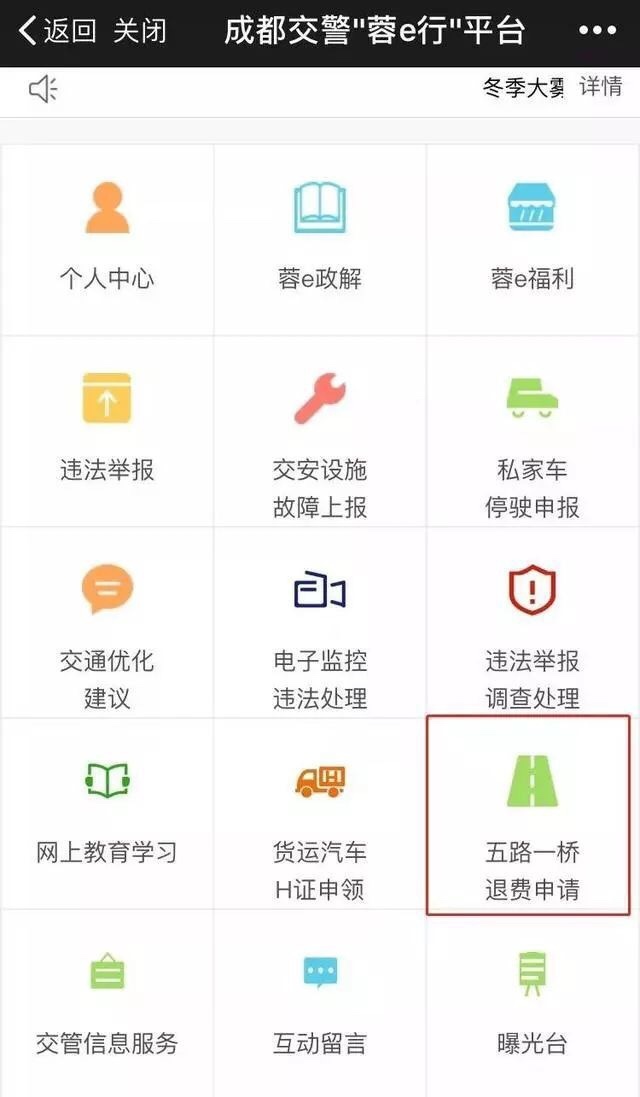Open the three-dot overflow menu

(598, 31)
